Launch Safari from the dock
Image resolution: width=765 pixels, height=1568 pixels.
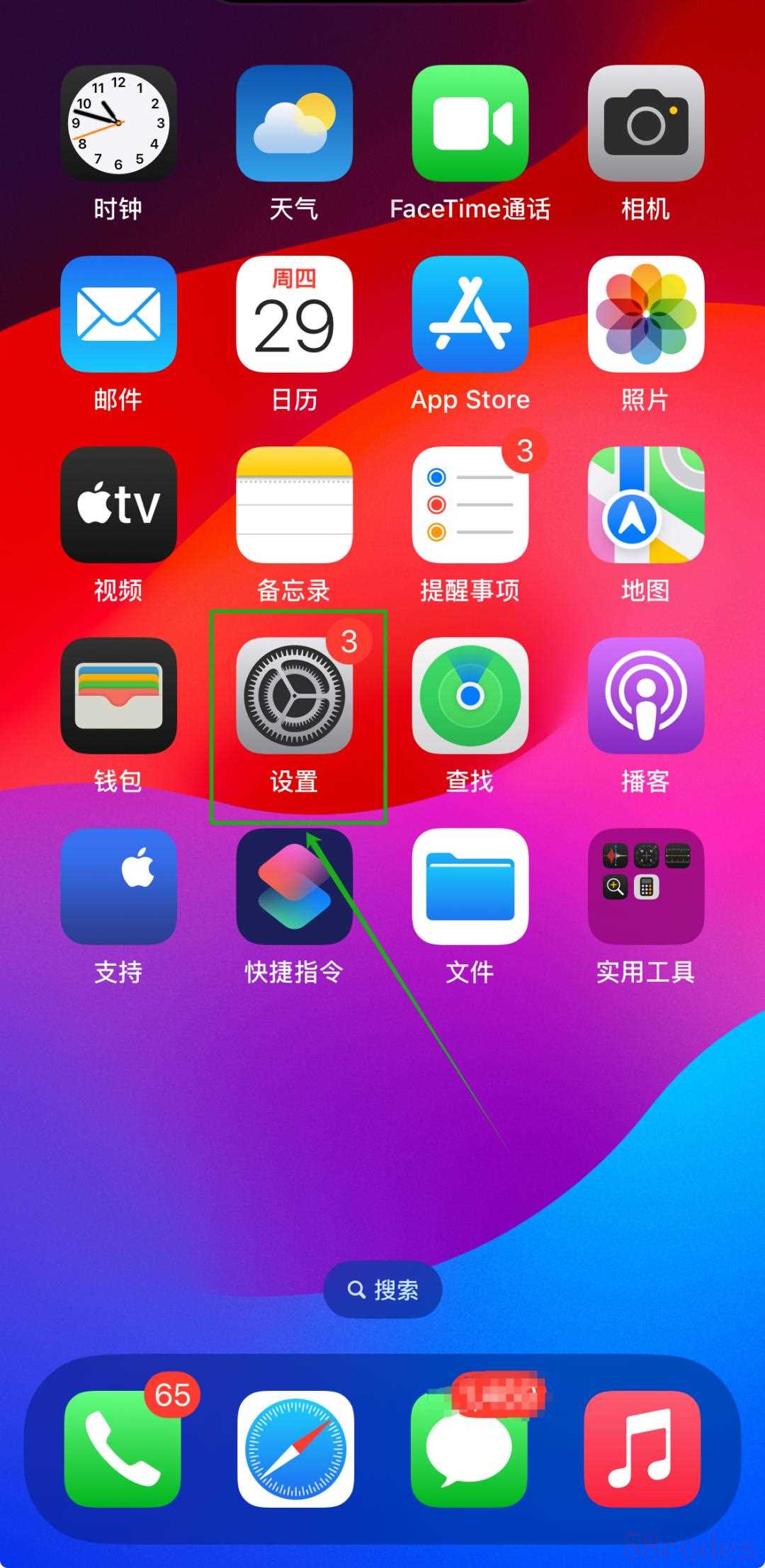pyautogui.click(x=295, y=1448)
